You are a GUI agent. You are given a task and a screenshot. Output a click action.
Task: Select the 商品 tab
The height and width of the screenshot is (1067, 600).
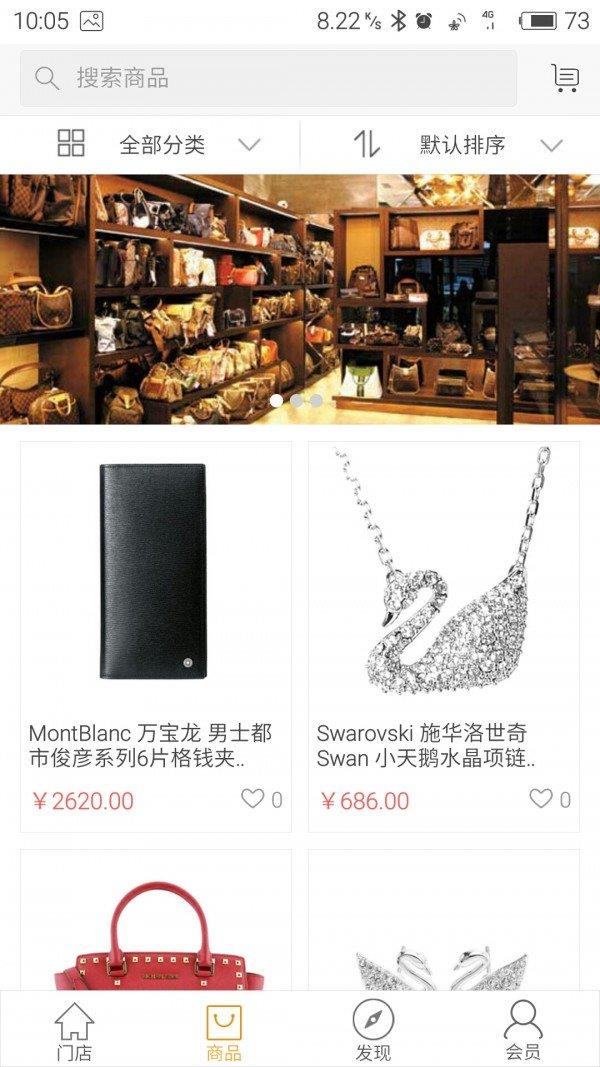pos(224,1030)
